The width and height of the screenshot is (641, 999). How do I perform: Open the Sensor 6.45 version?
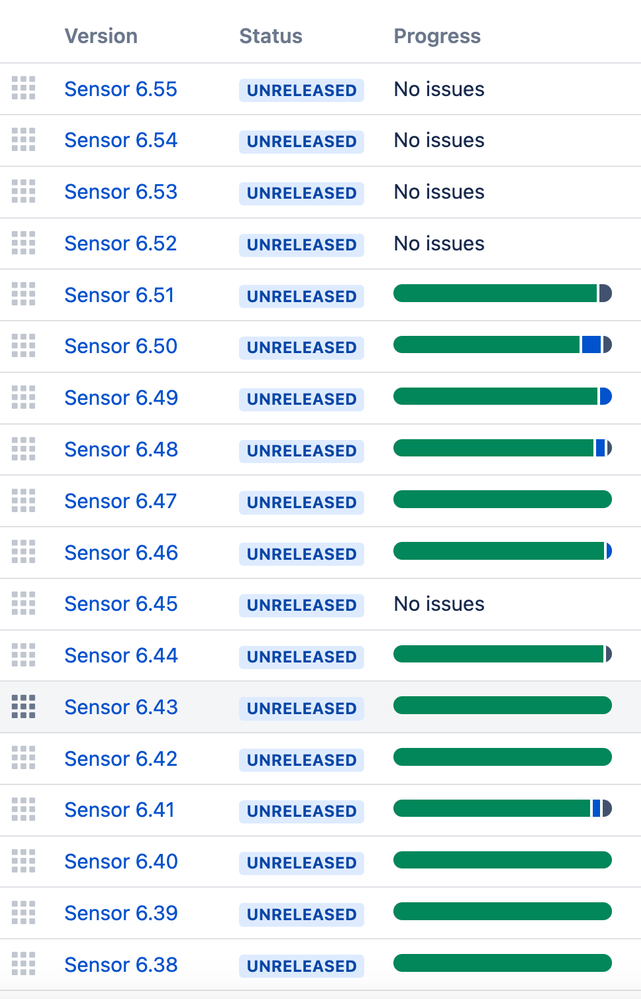(x=120, y=604)
